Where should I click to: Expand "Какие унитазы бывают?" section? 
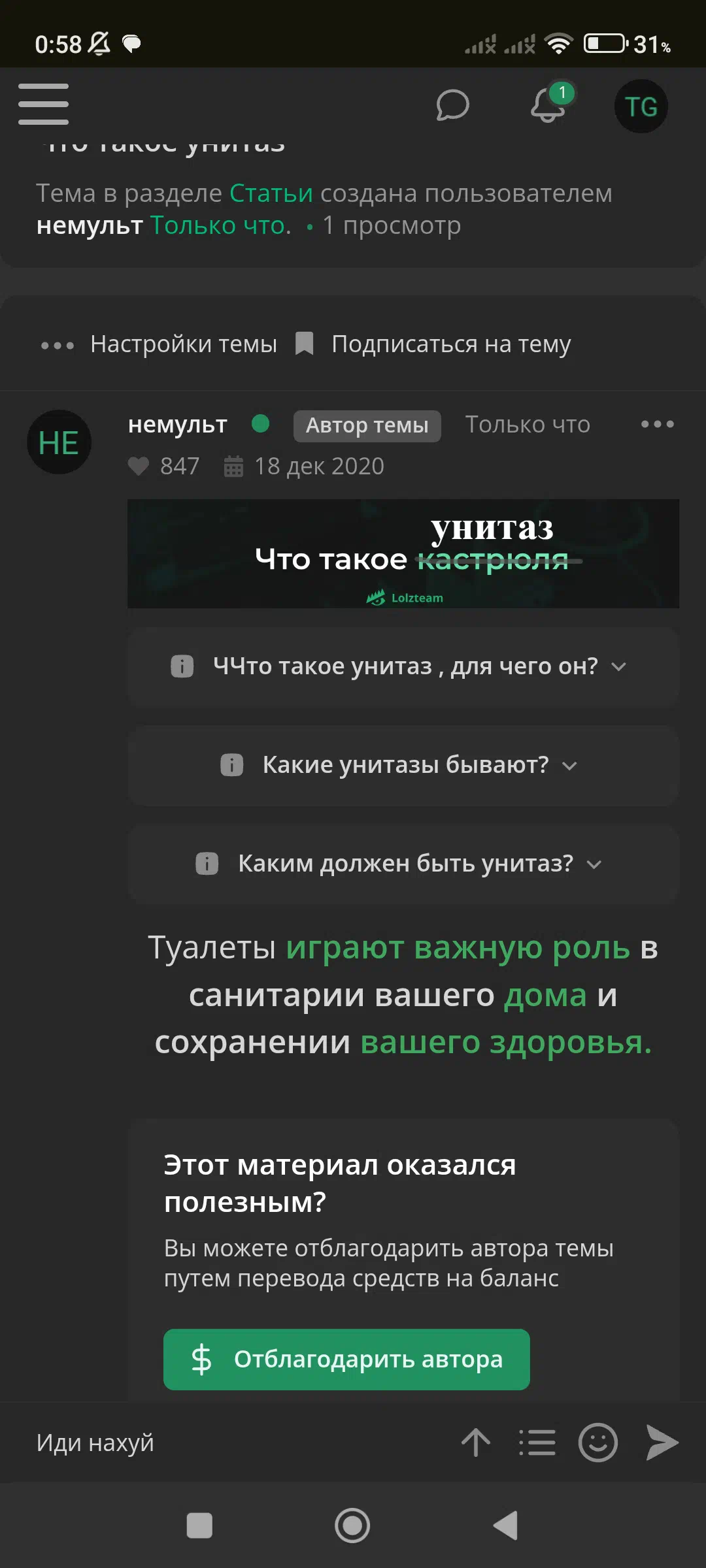pos(403,765)
